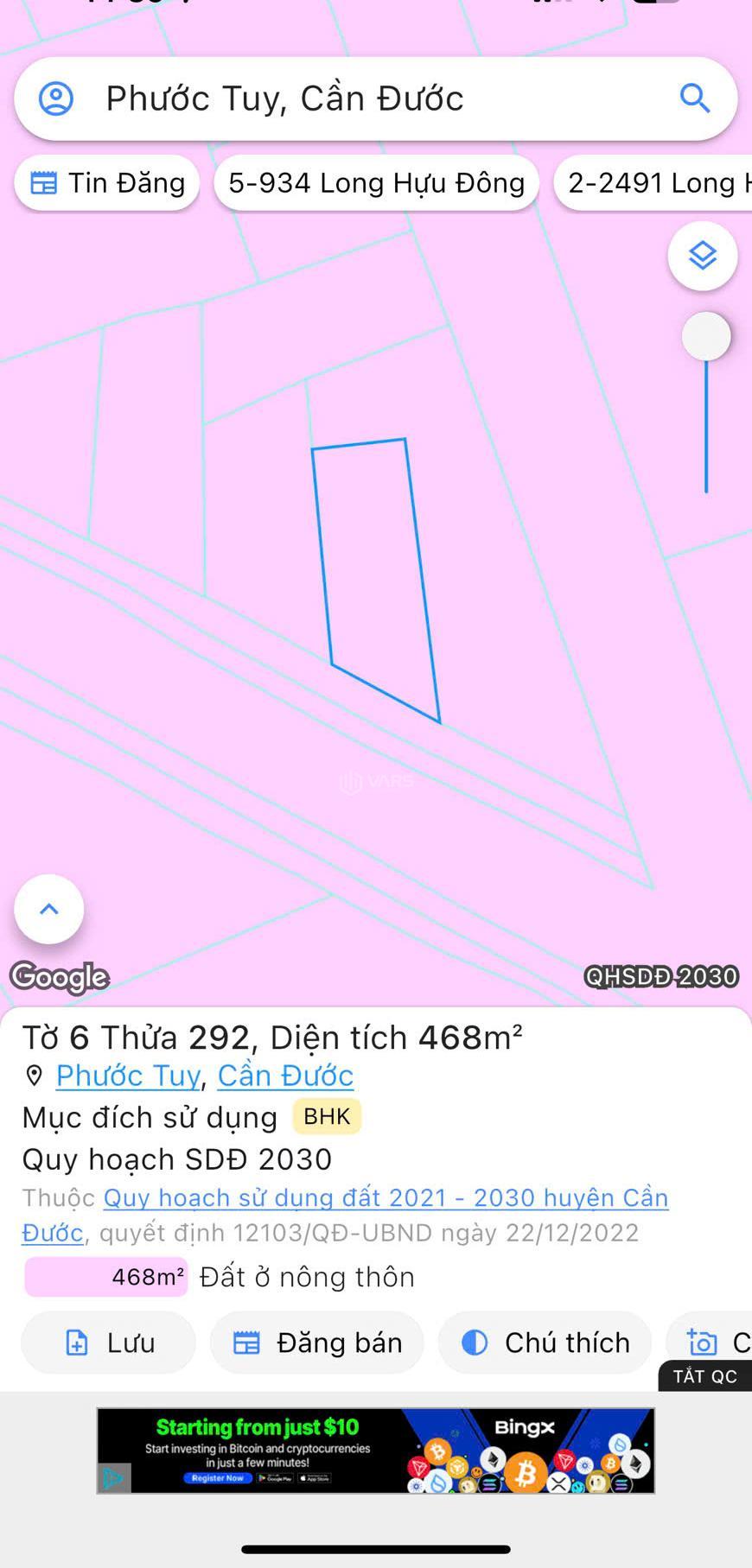Open the Quy hoạch sử dụng đất 2021-2030 link
Image resolution: width=752 pixels, height=1568 pixels.
(386, 1197)
